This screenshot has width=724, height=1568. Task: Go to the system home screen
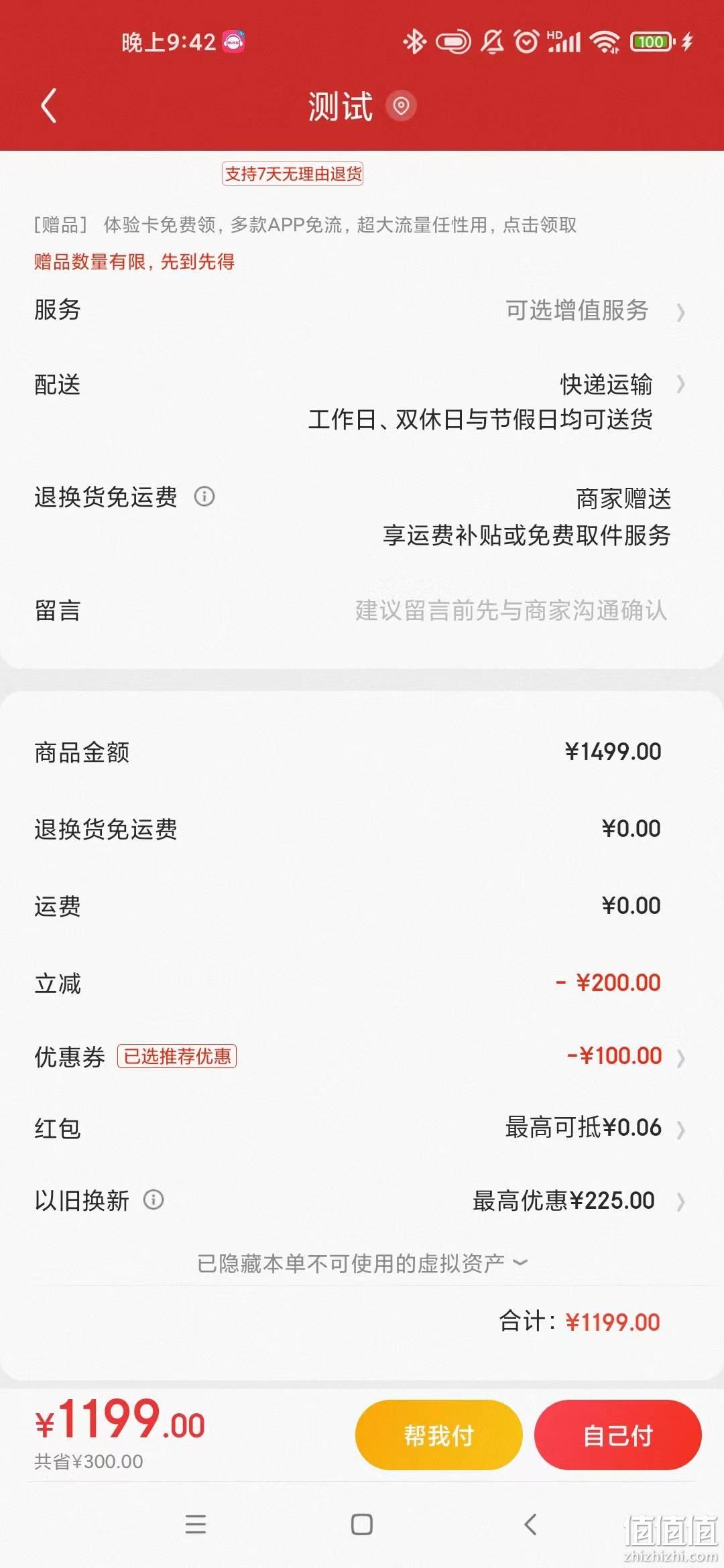(362, 1524)
